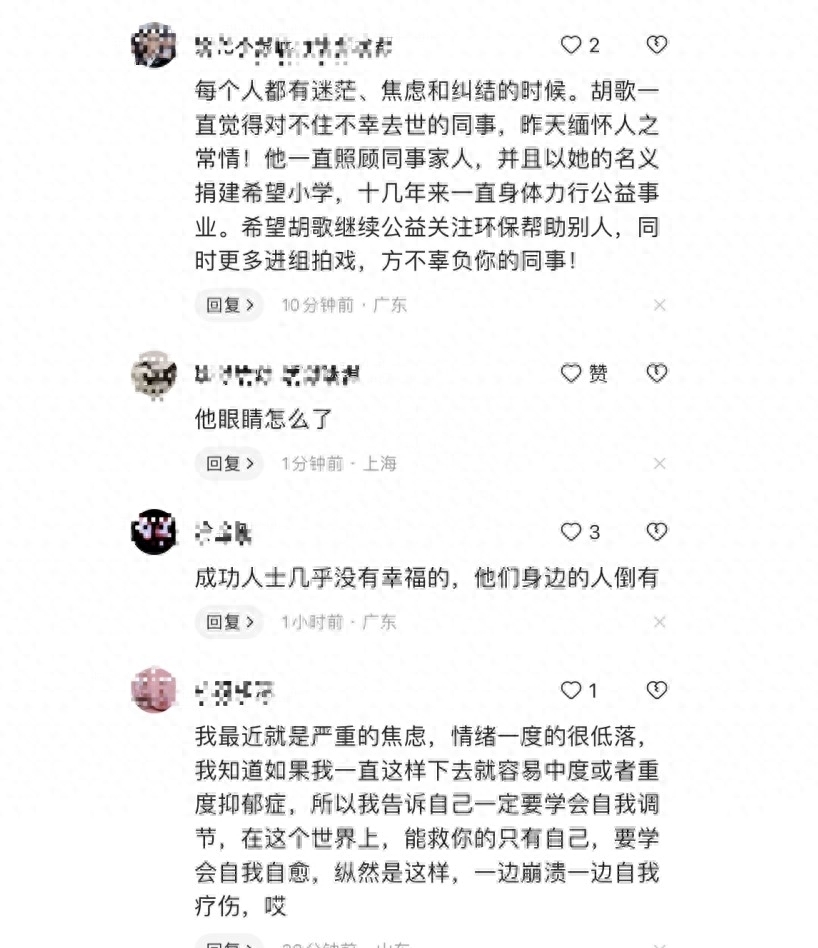Screen dimensions: 818x948
Task: Dislike the comment 他眼睛怎么了
Action: (x=656, y=373)
